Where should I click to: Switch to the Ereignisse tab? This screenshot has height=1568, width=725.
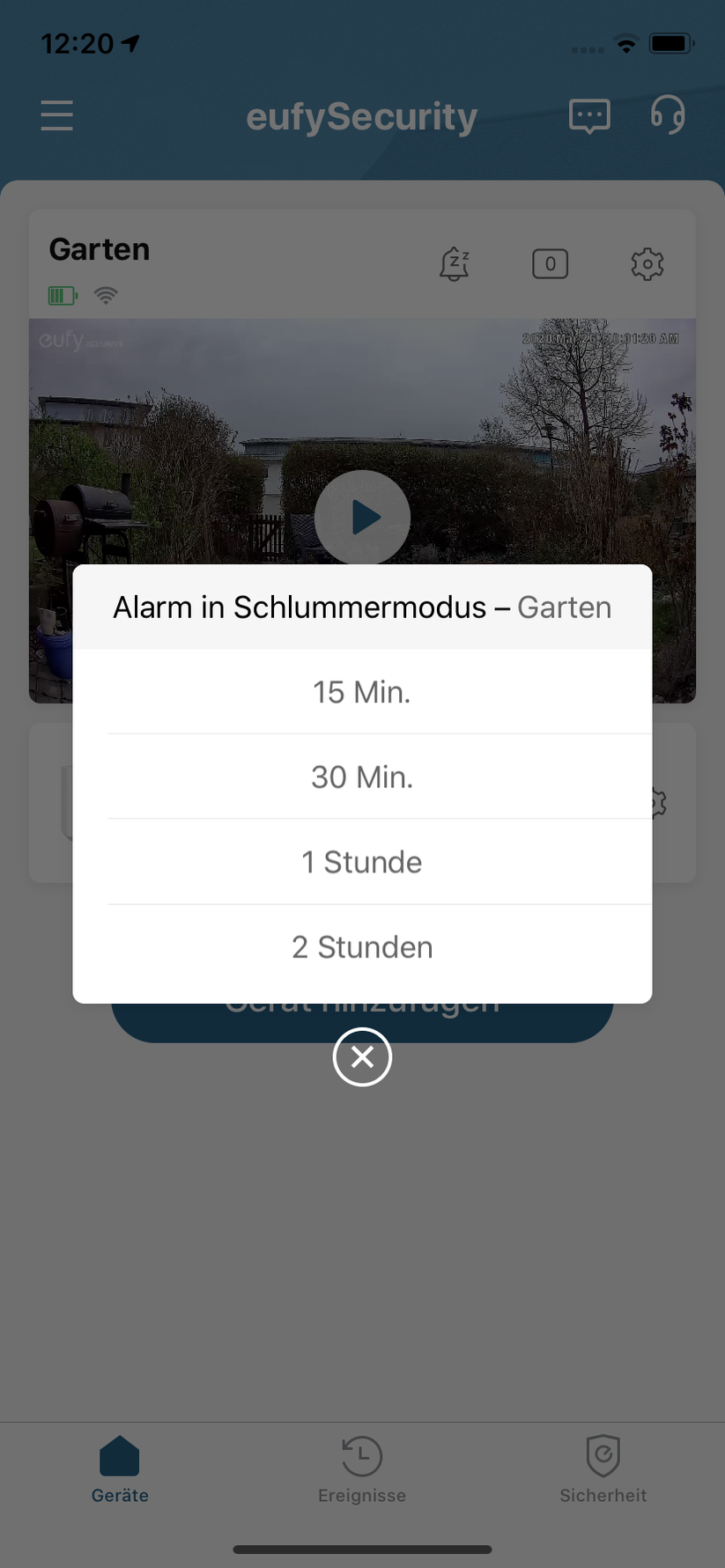tap(362, 1469)
